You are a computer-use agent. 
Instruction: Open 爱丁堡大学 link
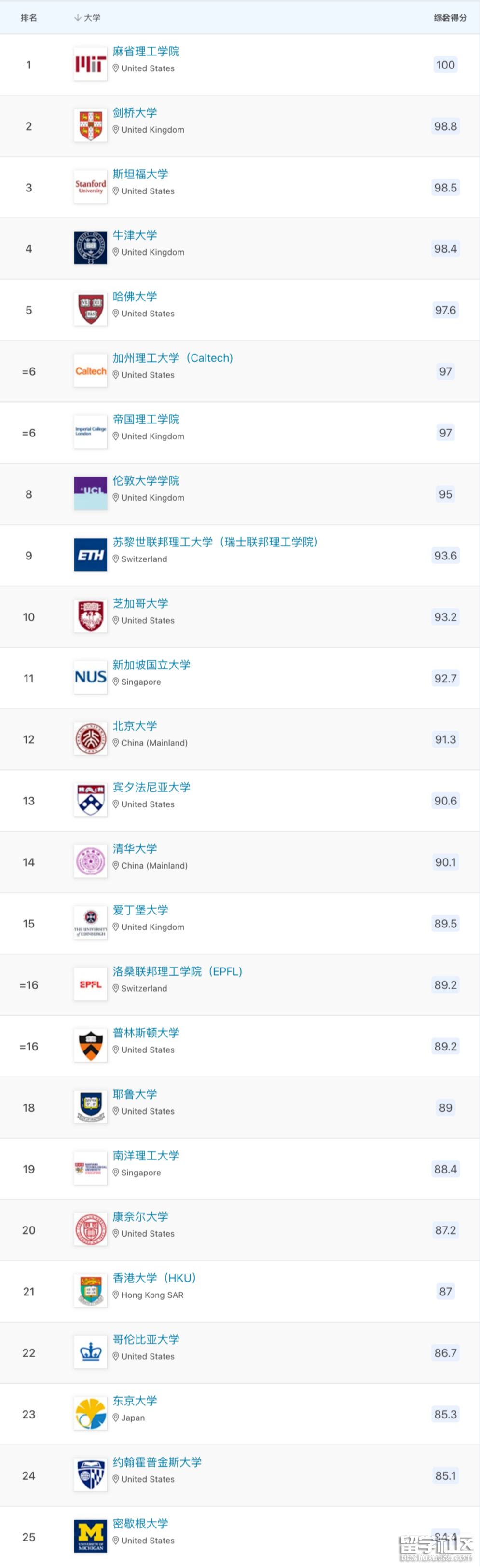click(140, 911)
